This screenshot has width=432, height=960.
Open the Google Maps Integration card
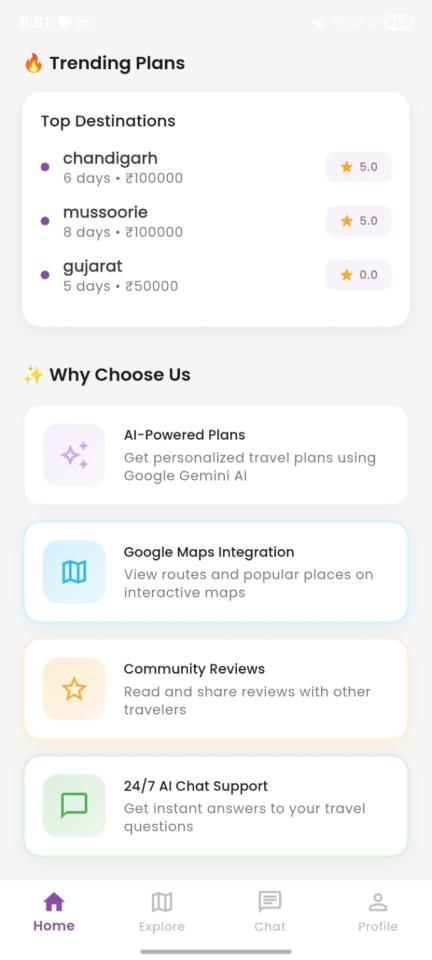tap(215, 572)
